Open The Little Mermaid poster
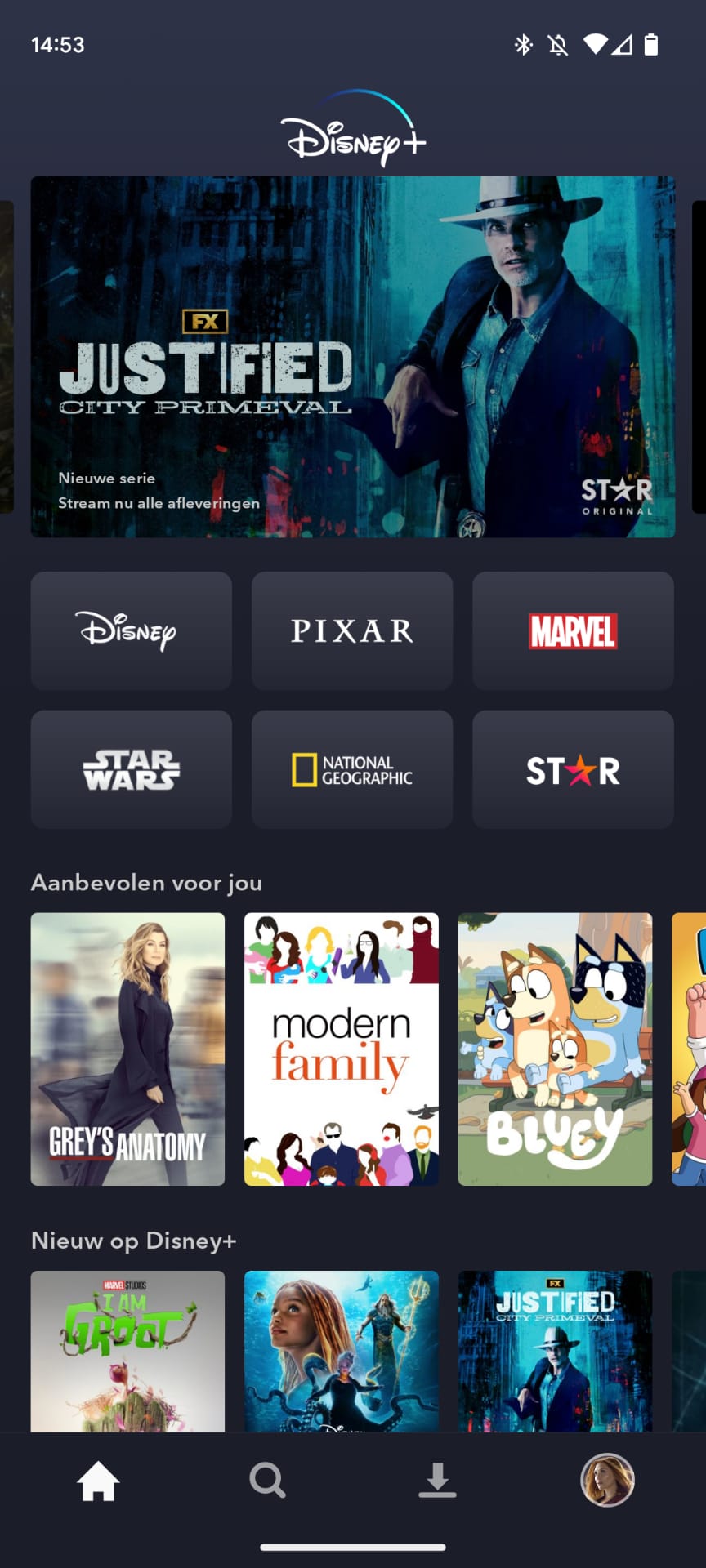Image resolution: width=706 pixels, height=1568 pixels. tap(342, 1351)
